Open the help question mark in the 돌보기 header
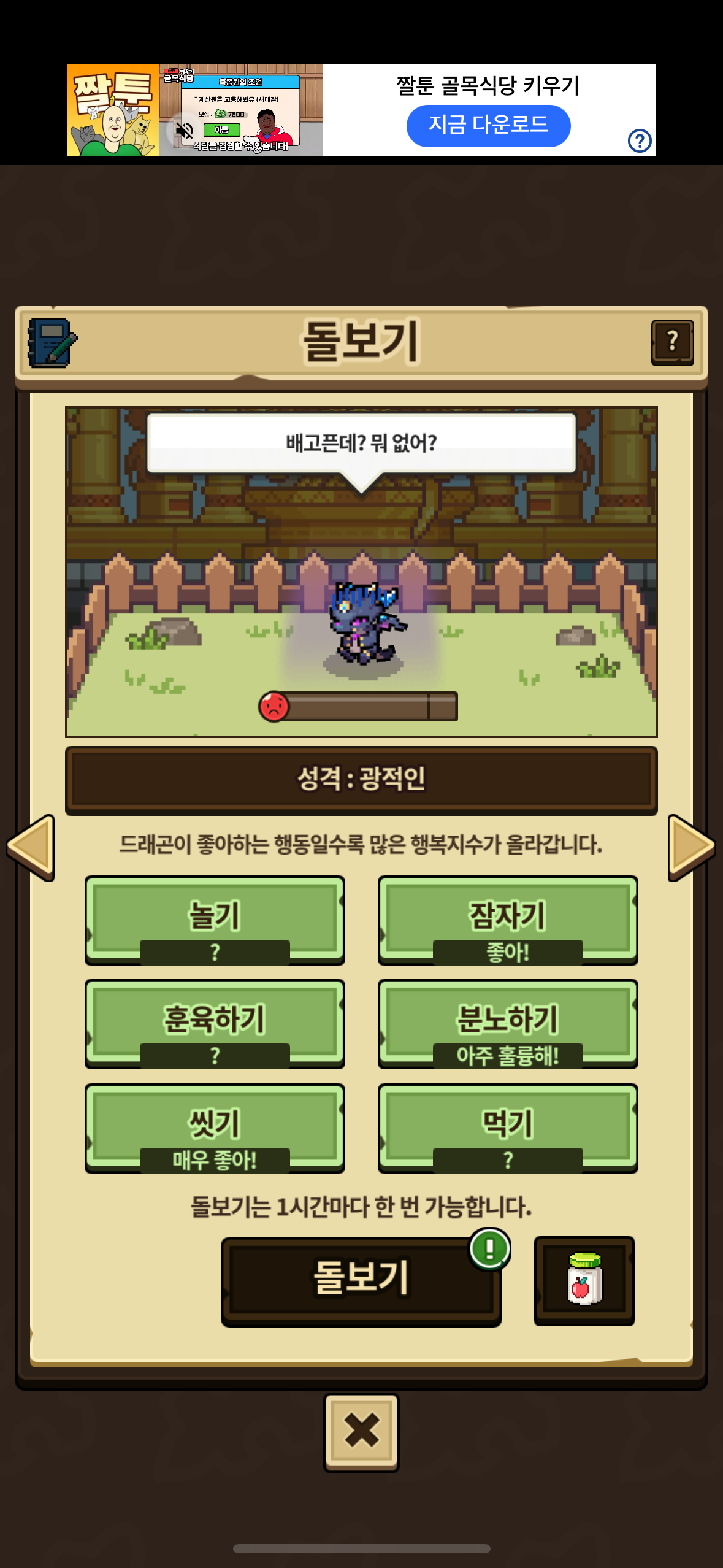723x1568 pixels. tap(672, 342)
